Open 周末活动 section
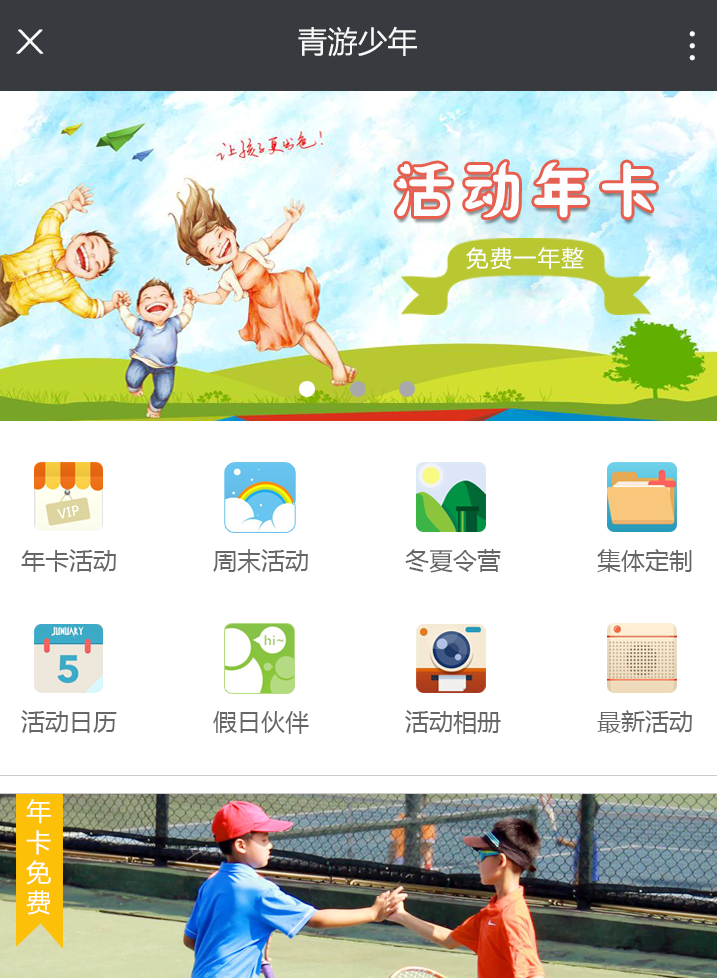This screenshot has width=717, height=978. (260, 515)
